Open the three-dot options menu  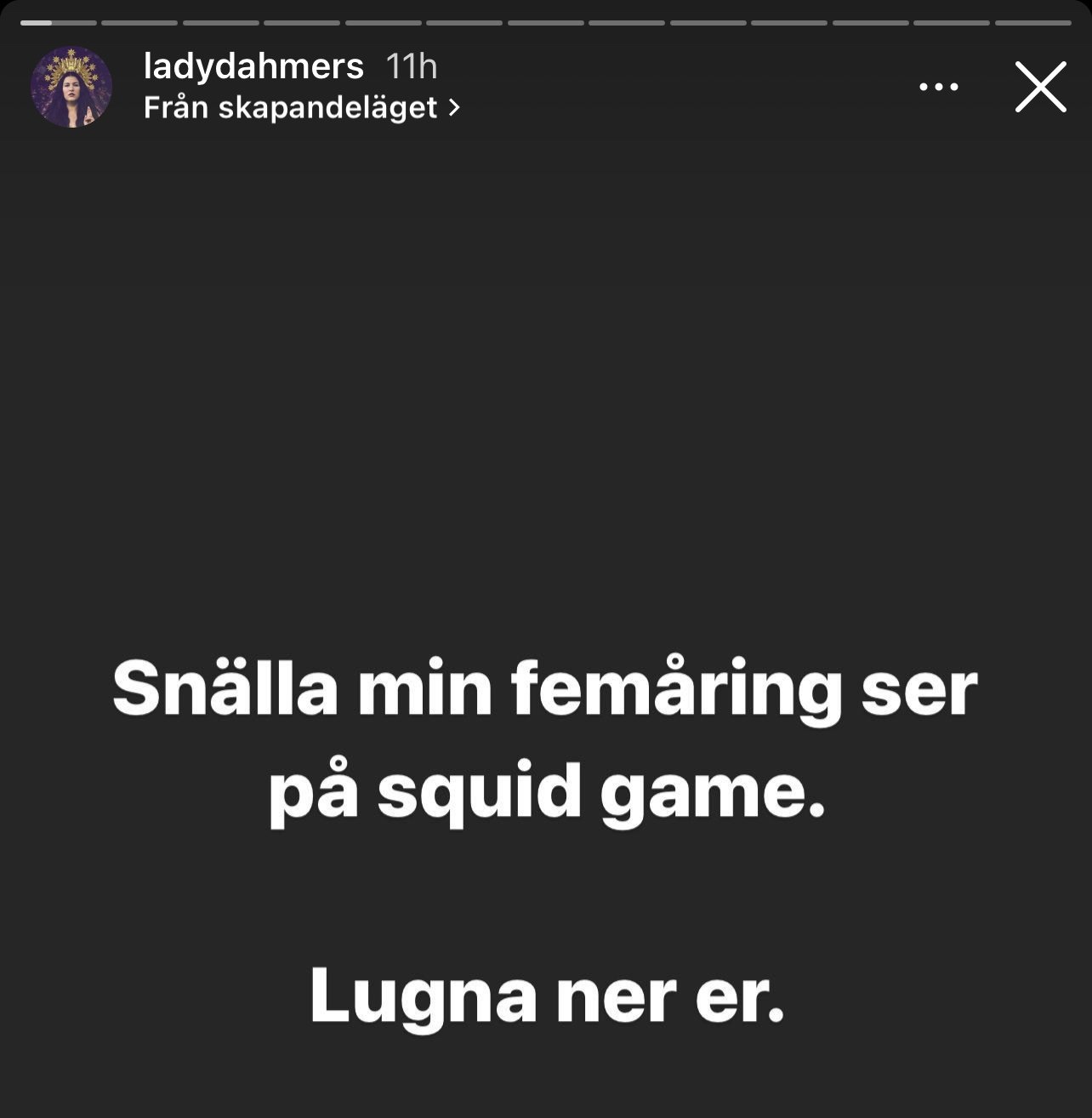click(939, 87)
